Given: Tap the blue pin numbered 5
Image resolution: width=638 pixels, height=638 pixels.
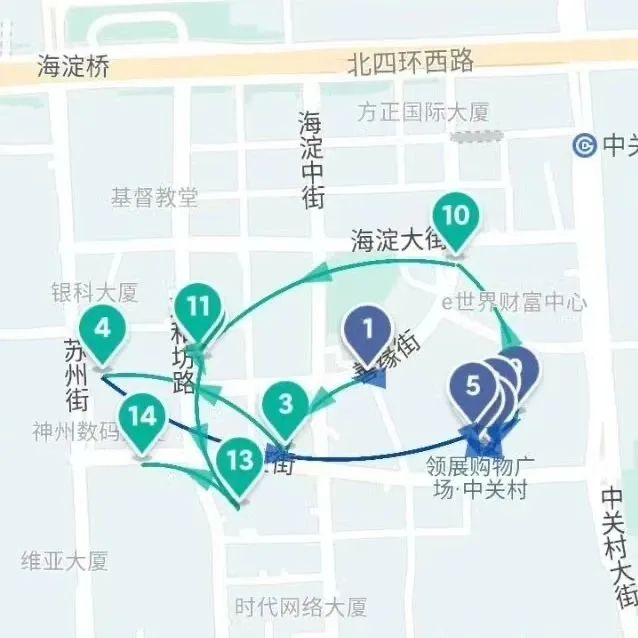Looking at the screenshot, I should [473, 386].
